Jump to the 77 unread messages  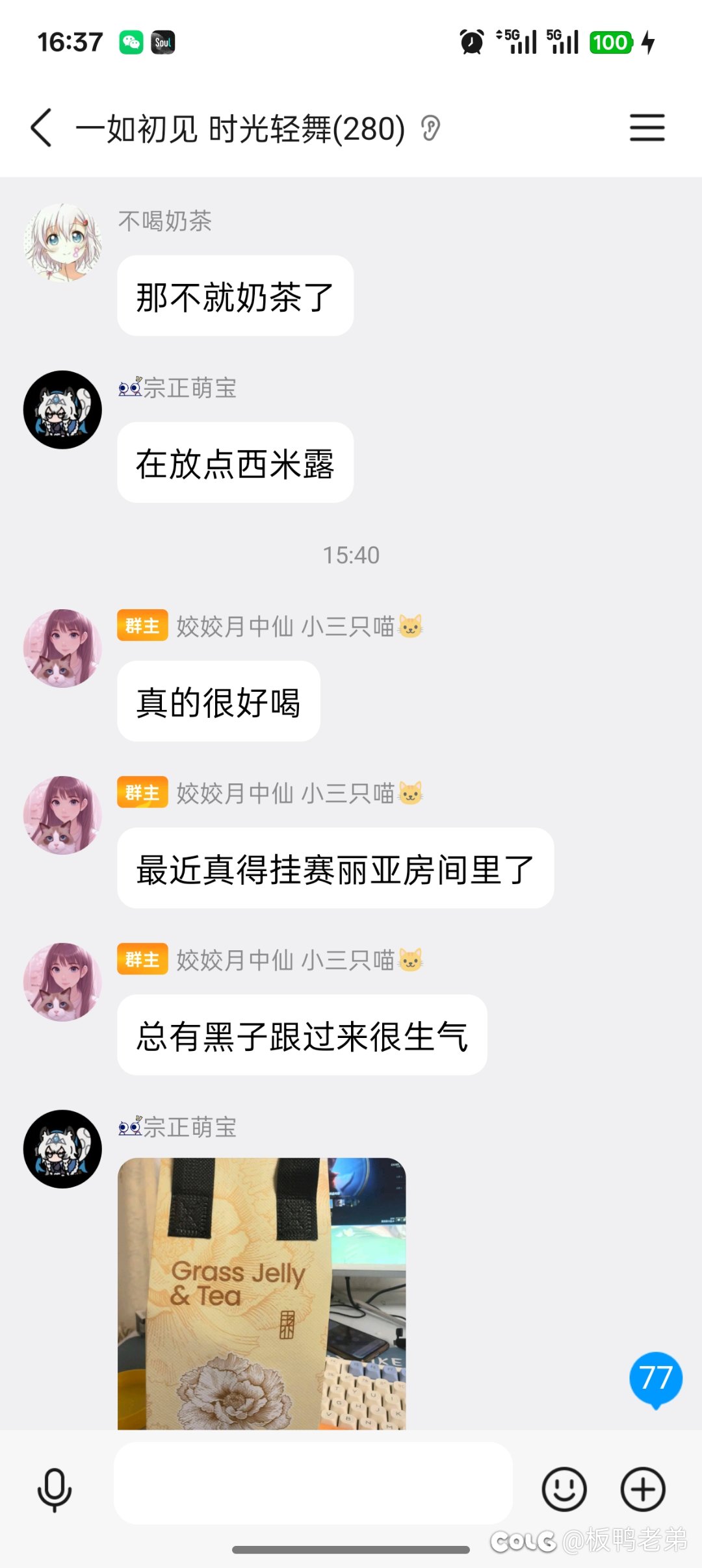(x=655, y=1378)
